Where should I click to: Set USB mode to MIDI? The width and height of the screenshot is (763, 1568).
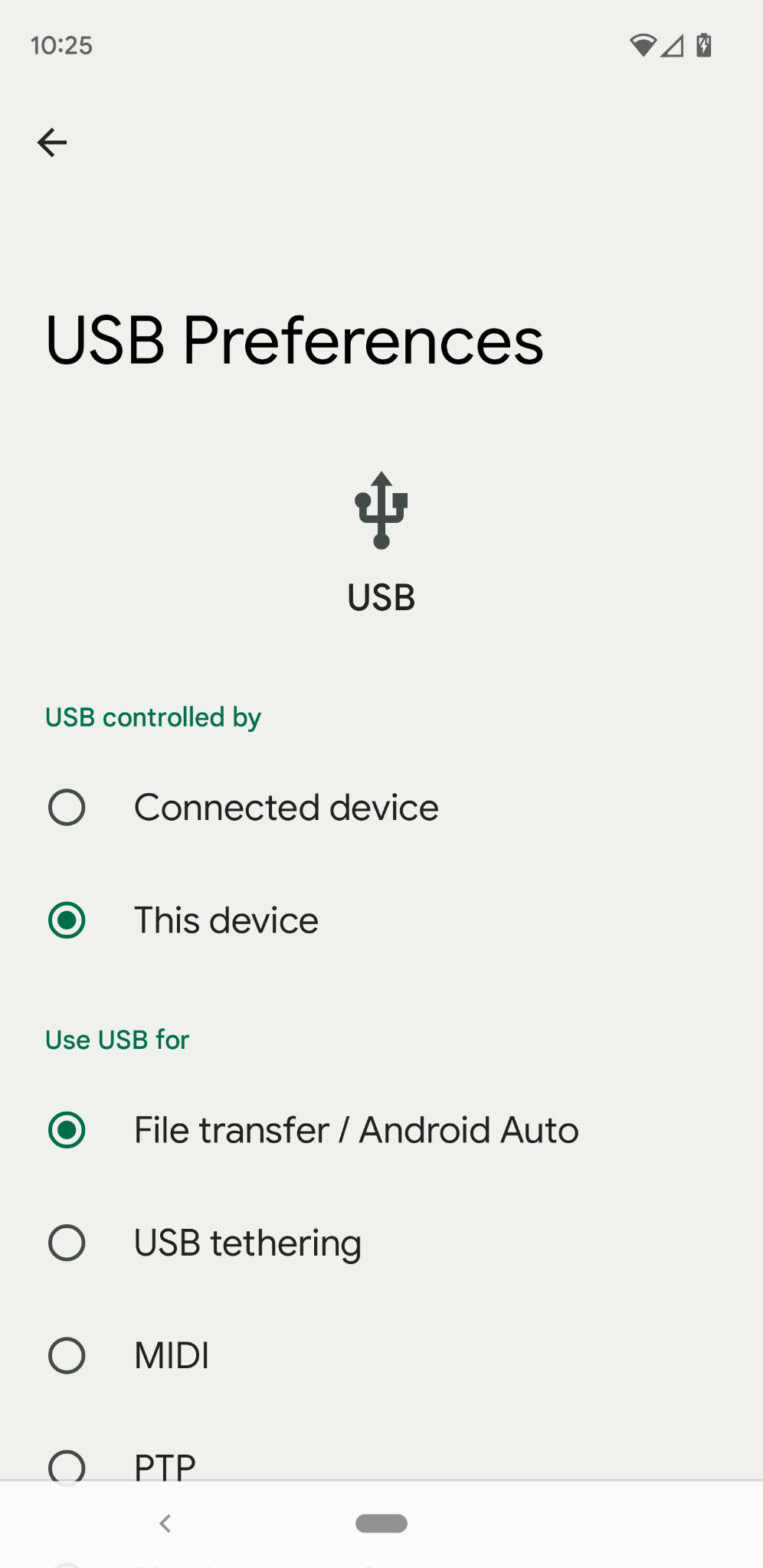tap(67, 1355)
